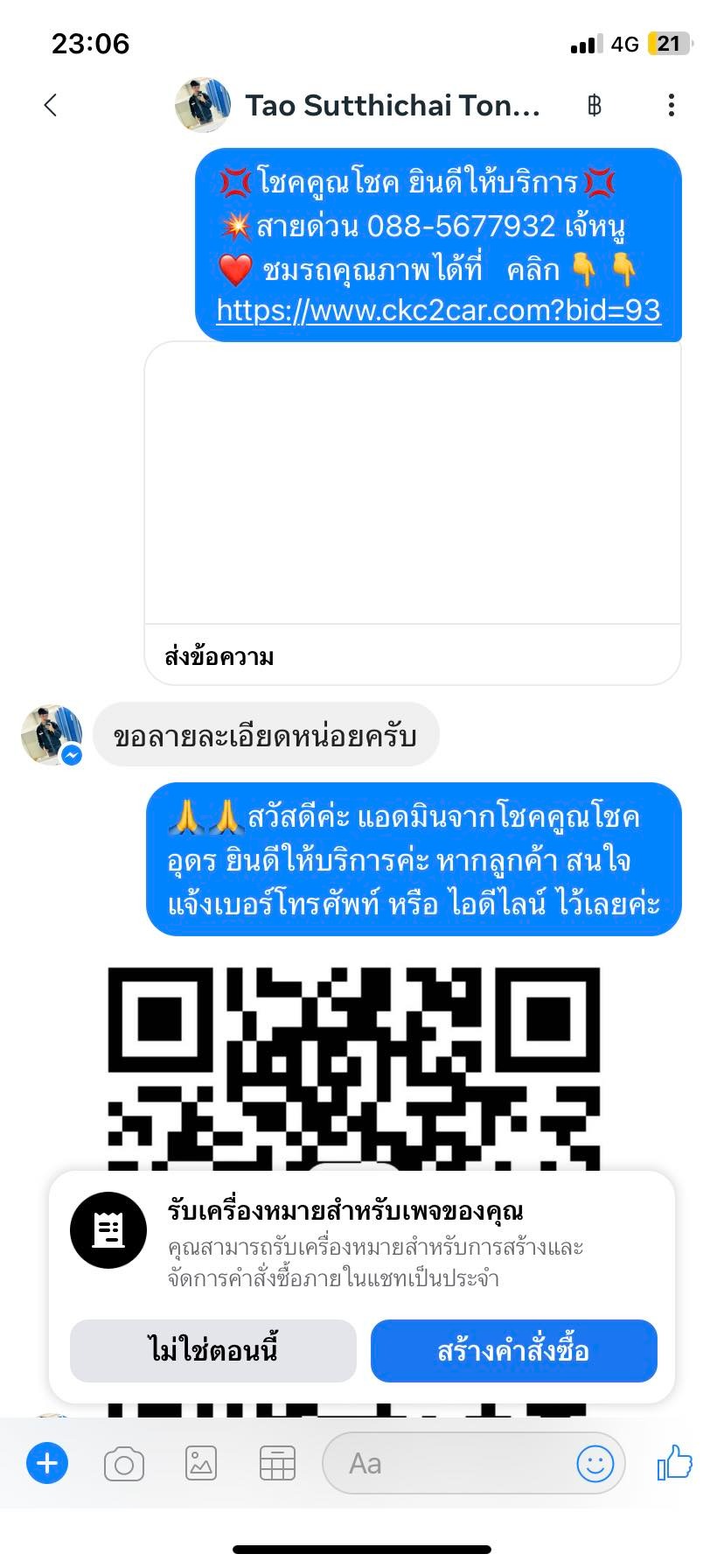The height and width of the screenshot is (1568, 724).
Task: Open the saved replies table icon
Action: tap(277, 1463)
